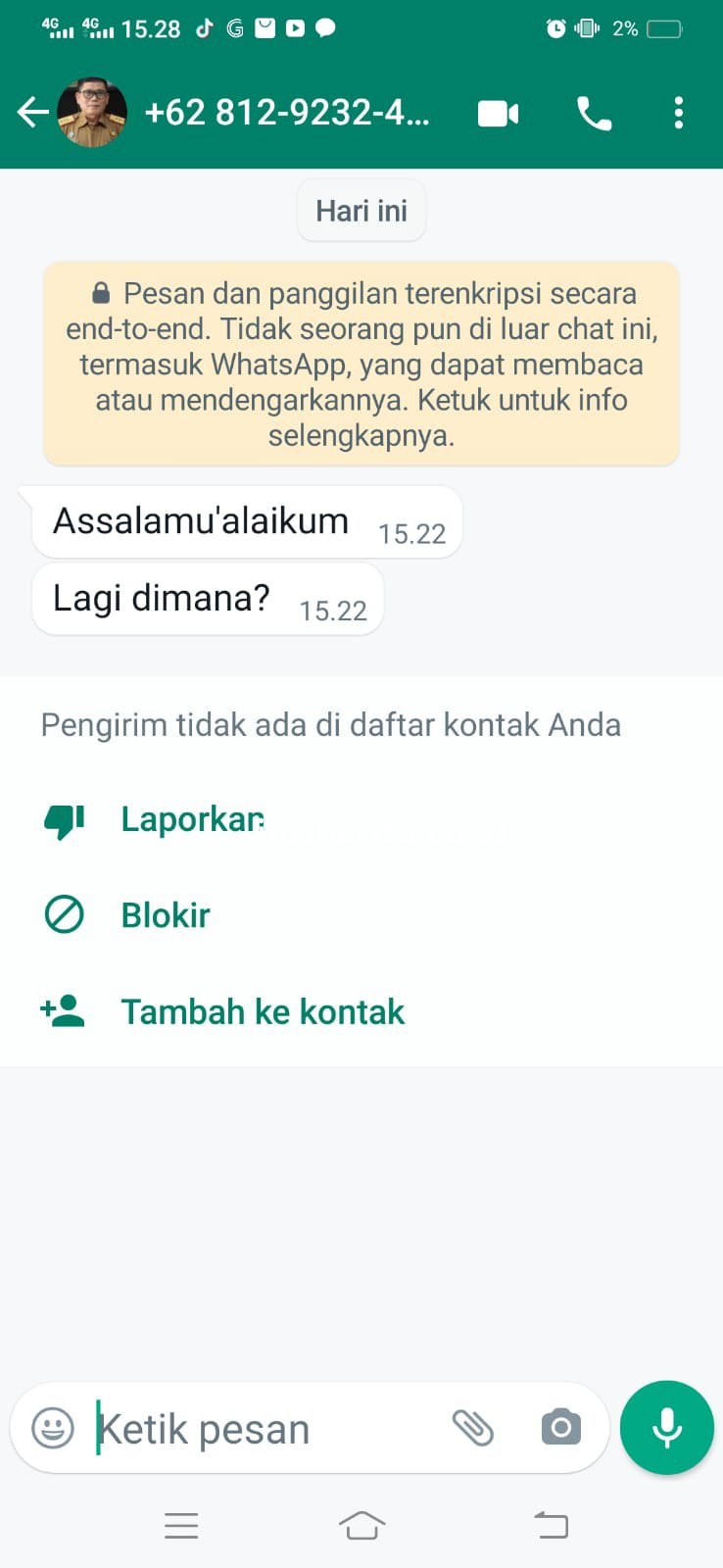Block this number using Blokir

165,914
